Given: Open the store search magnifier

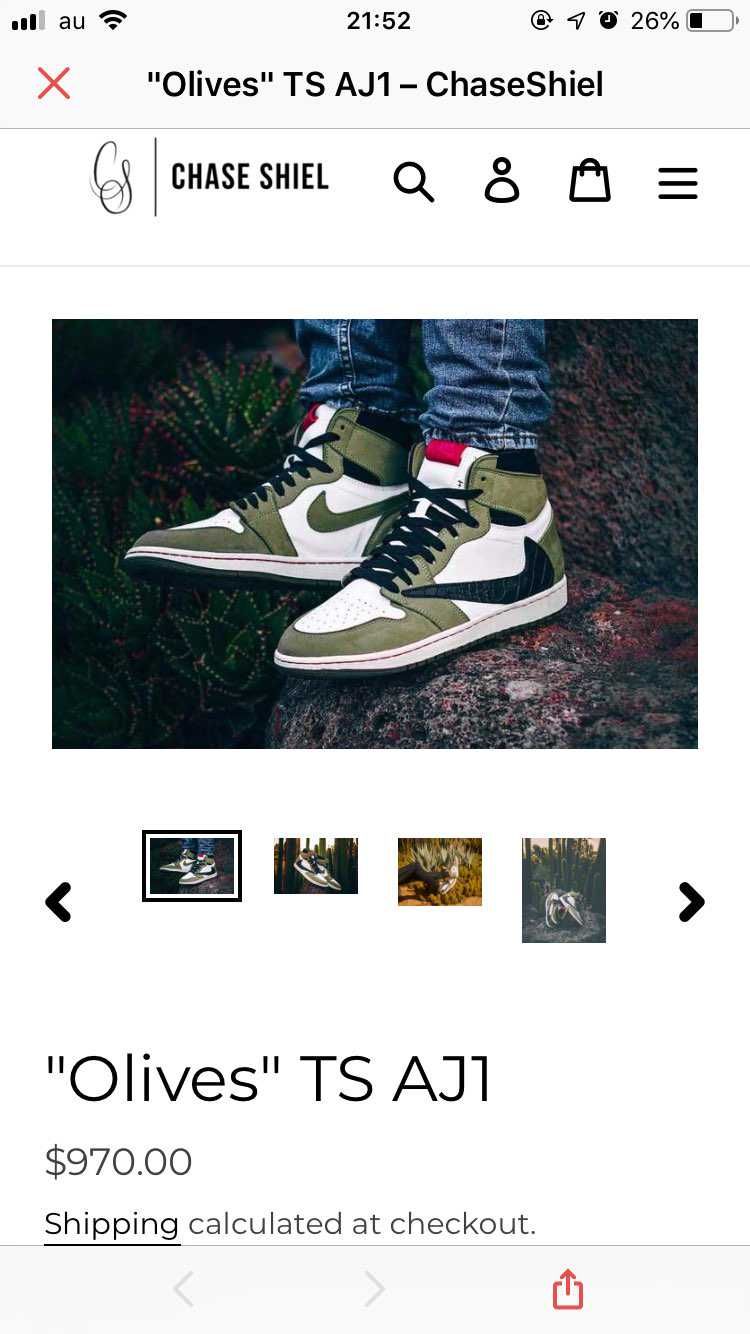Looking at the screenshot, I should [413, 182].
